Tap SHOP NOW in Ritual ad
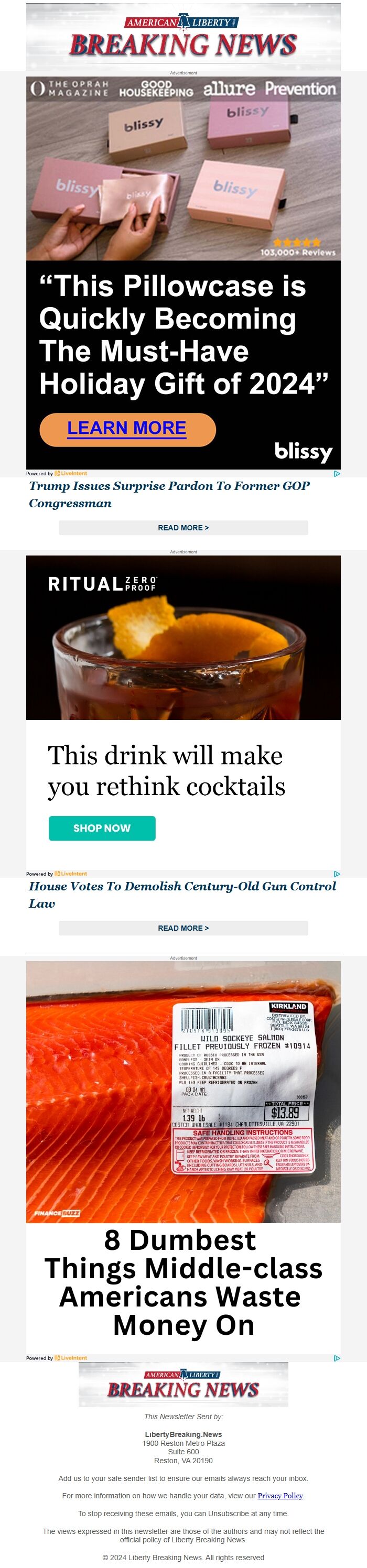This screenshot has height=1568, width=367. click(102, 828)
